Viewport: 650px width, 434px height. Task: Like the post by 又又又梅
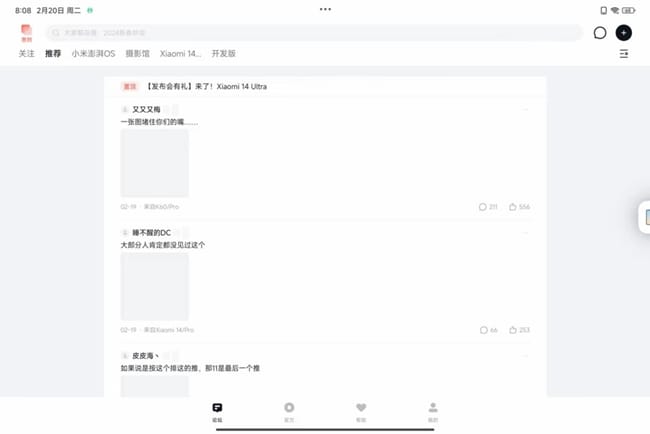pyautogui.click(x=518, y=207)
